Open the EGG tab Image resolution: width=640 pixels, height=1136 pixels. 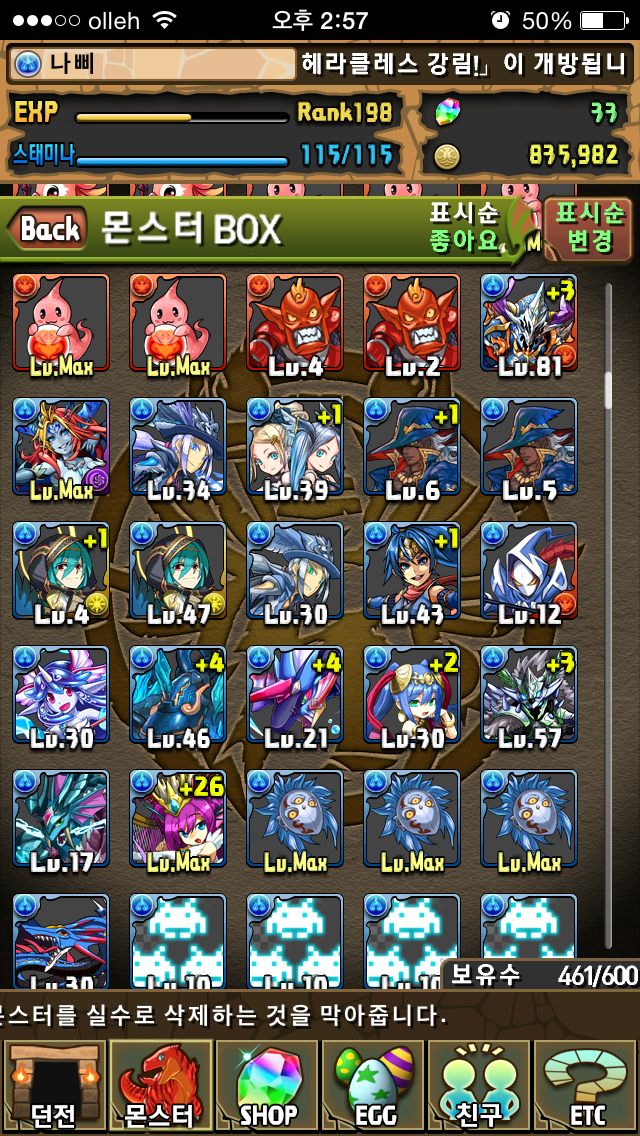[x=374, y=1085]
